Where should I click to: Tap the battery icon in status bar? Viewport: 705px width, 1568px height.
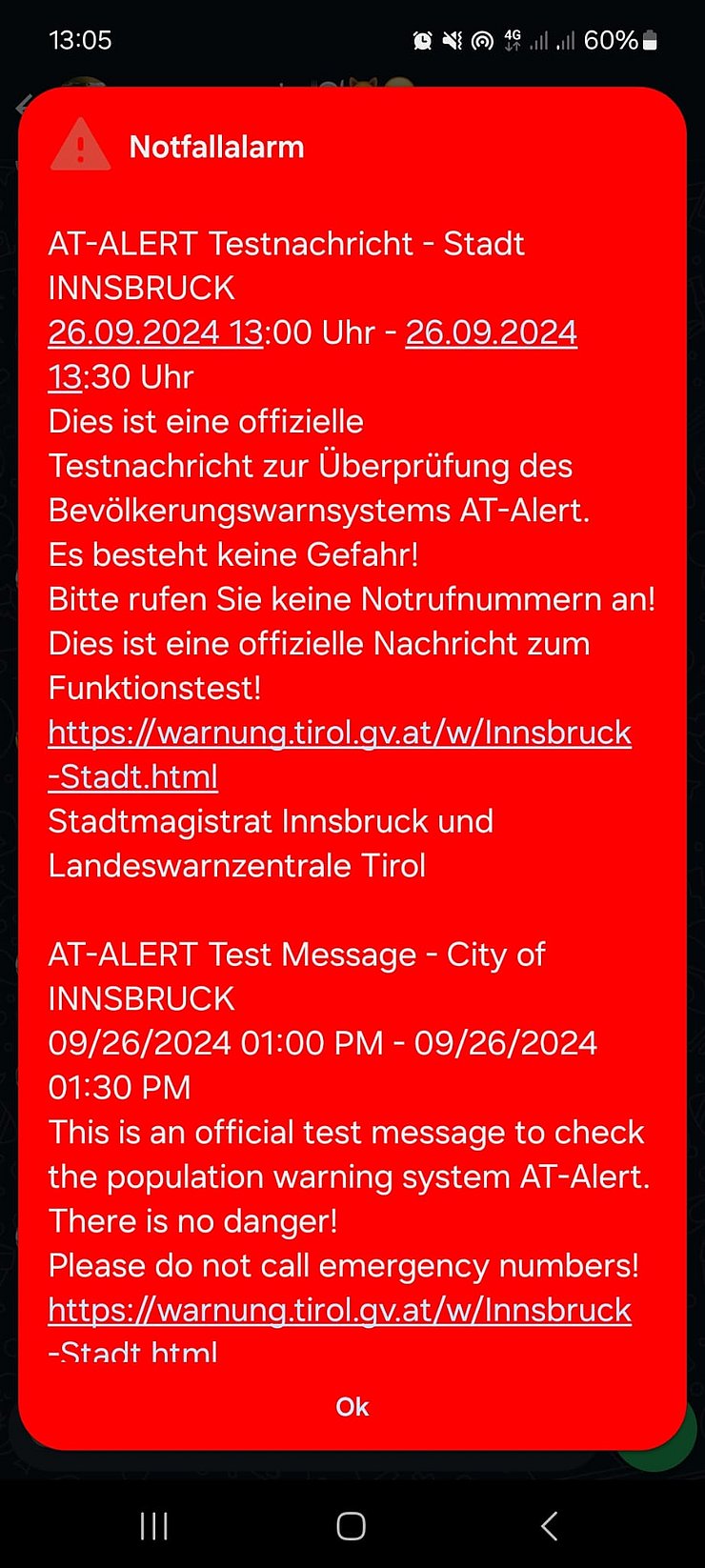(652, 40)
